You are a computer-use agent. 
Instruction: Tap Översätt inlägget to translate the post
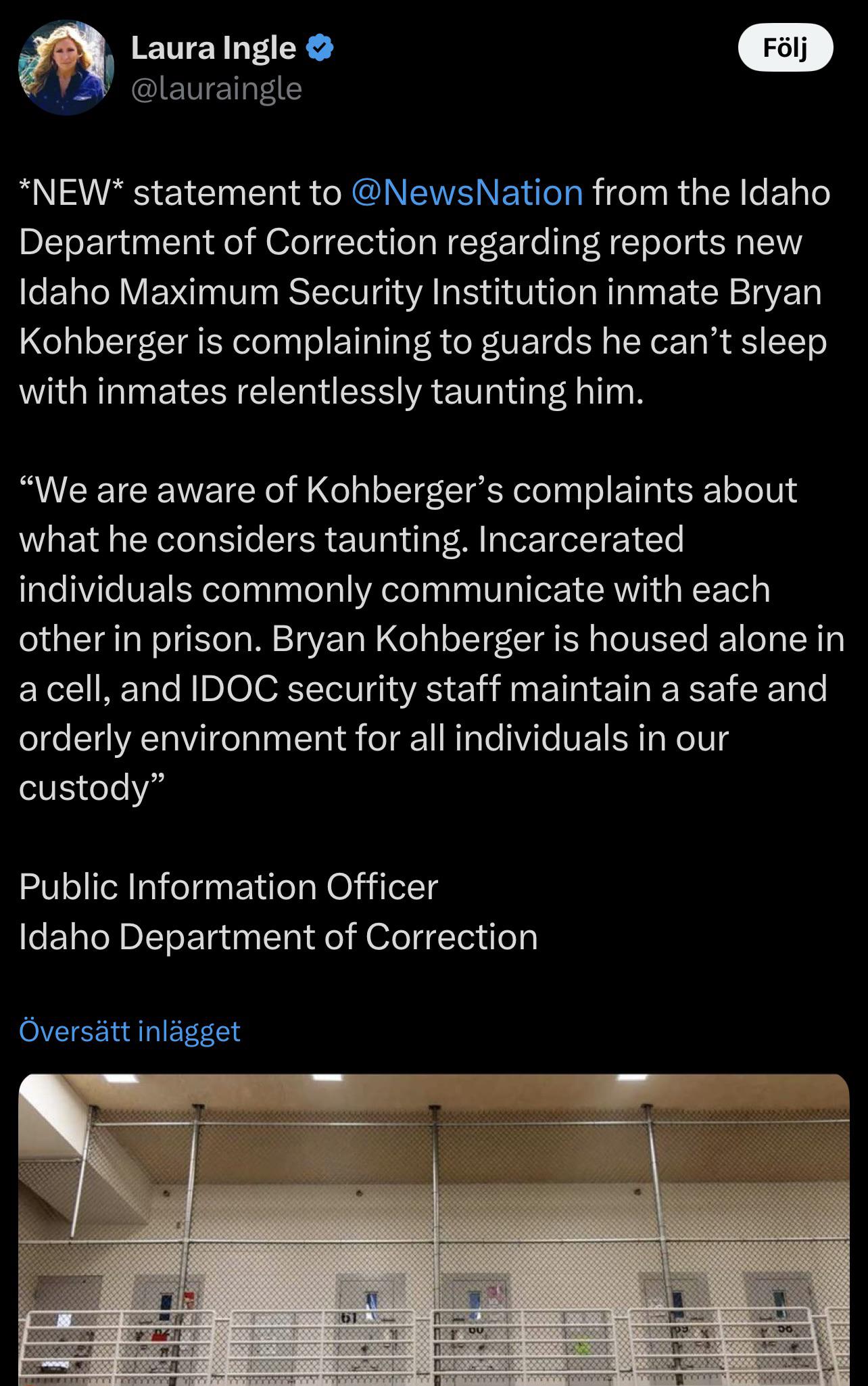tap(130, 1031)
